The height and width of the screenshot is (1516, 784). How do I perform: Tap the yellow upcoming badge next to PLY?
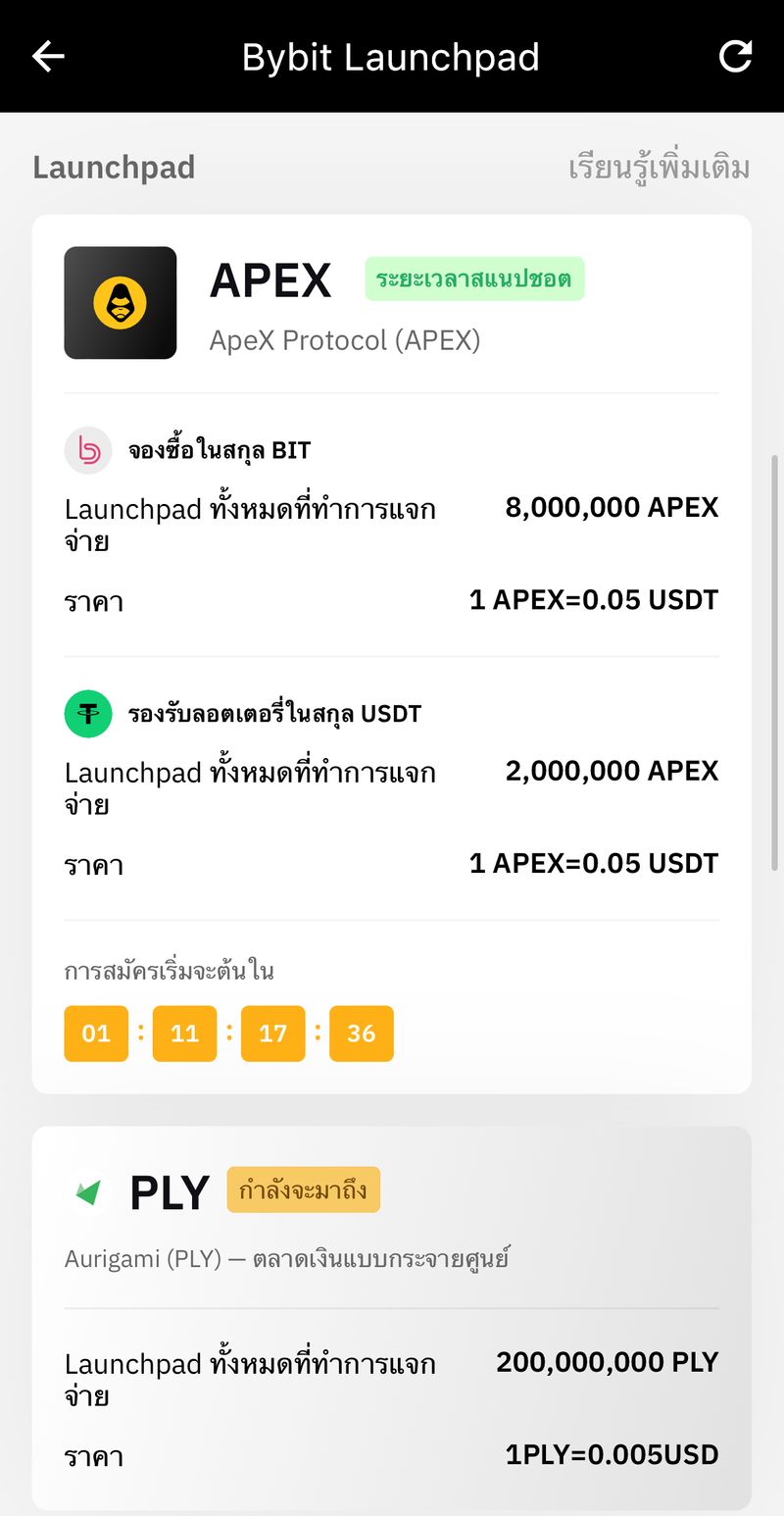coord(303,1188)
